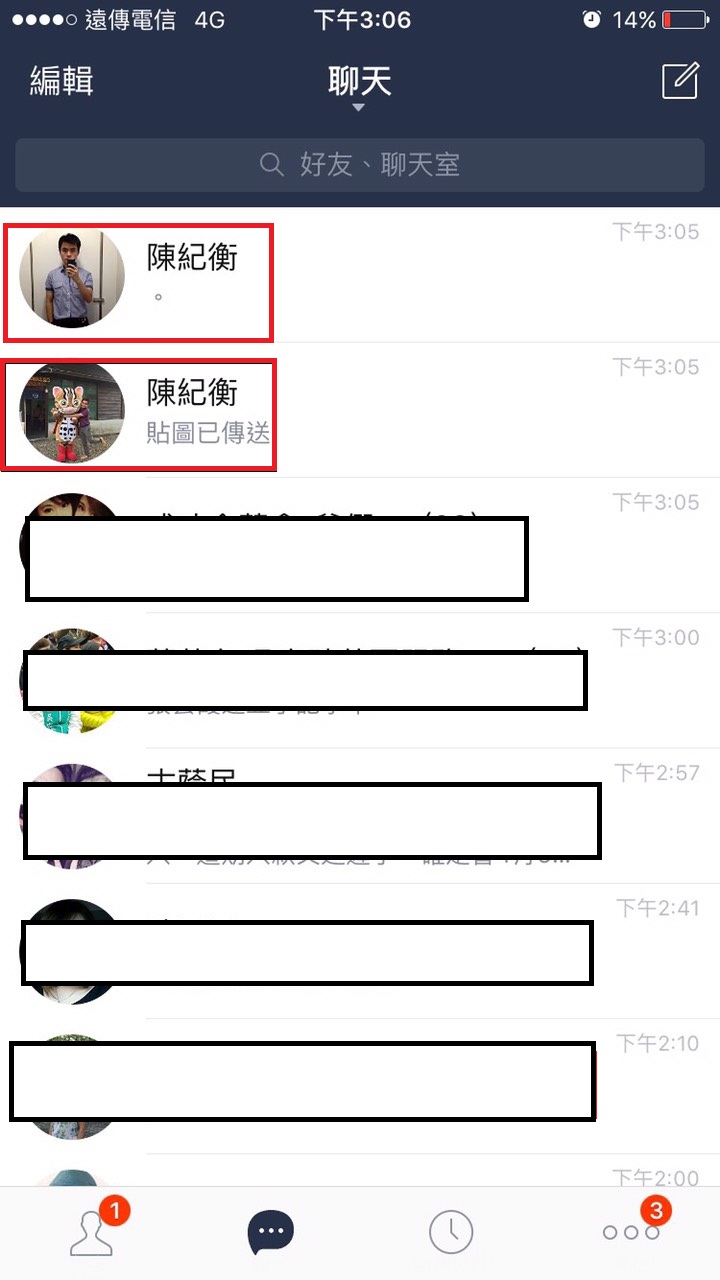
Task: Open the chat received at 下午2:10
Action: 360,1087
